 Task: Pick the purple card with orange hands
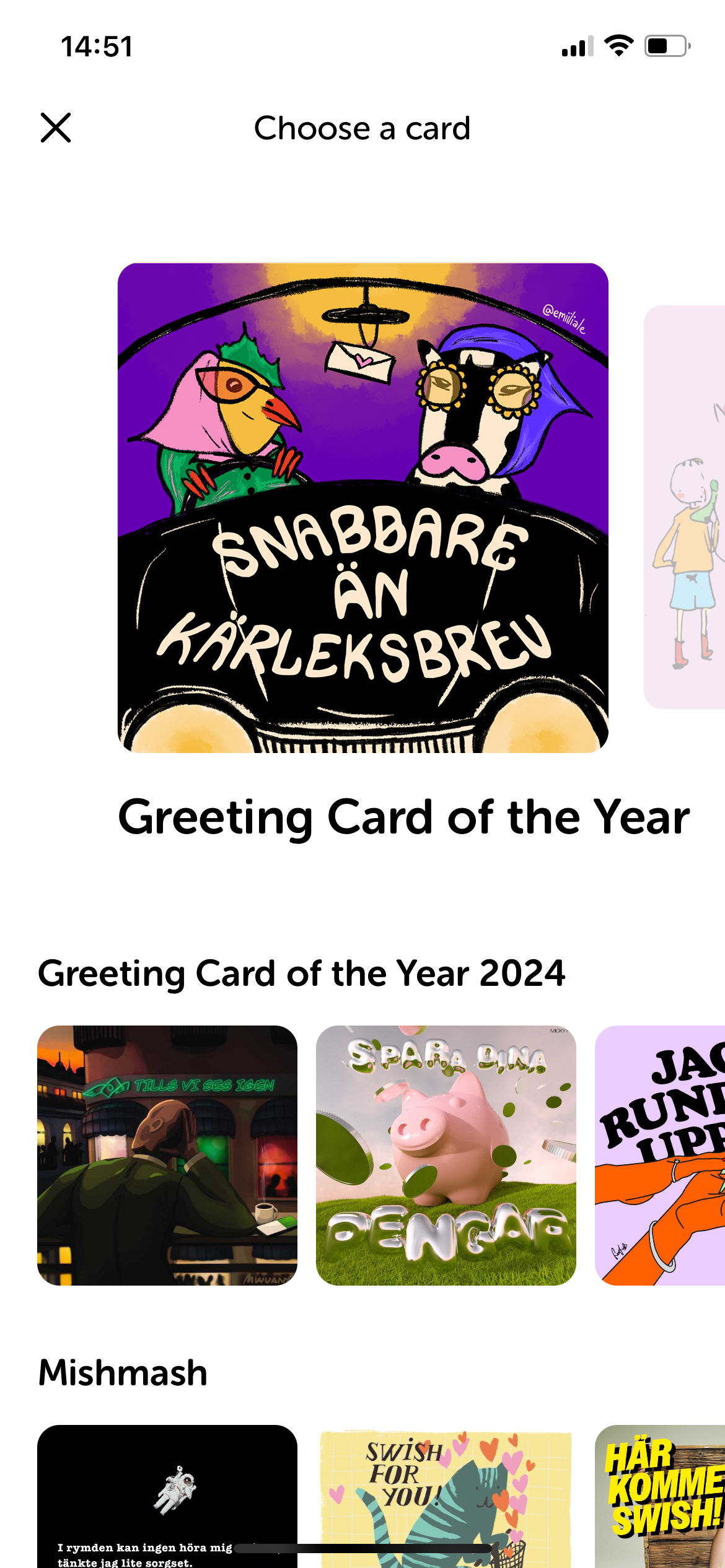click(x=661, y=1155)
